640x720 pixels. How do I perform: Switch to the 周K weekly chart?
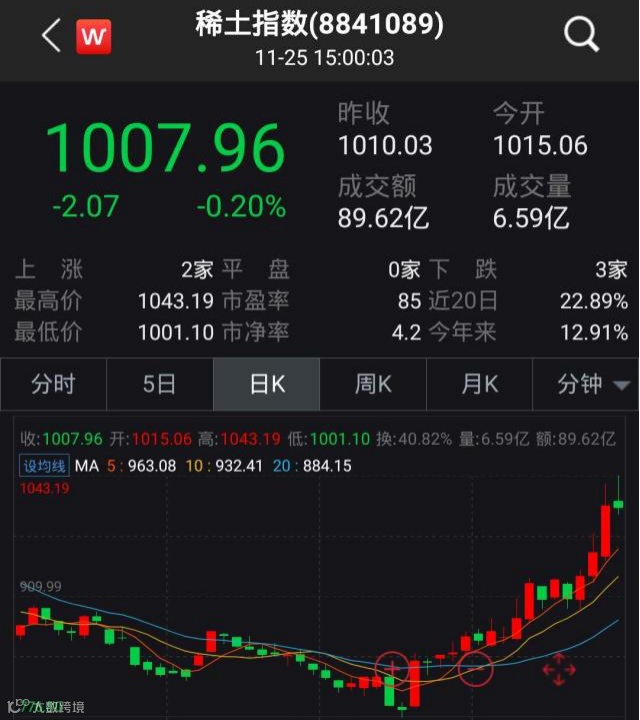click(373, 385)
